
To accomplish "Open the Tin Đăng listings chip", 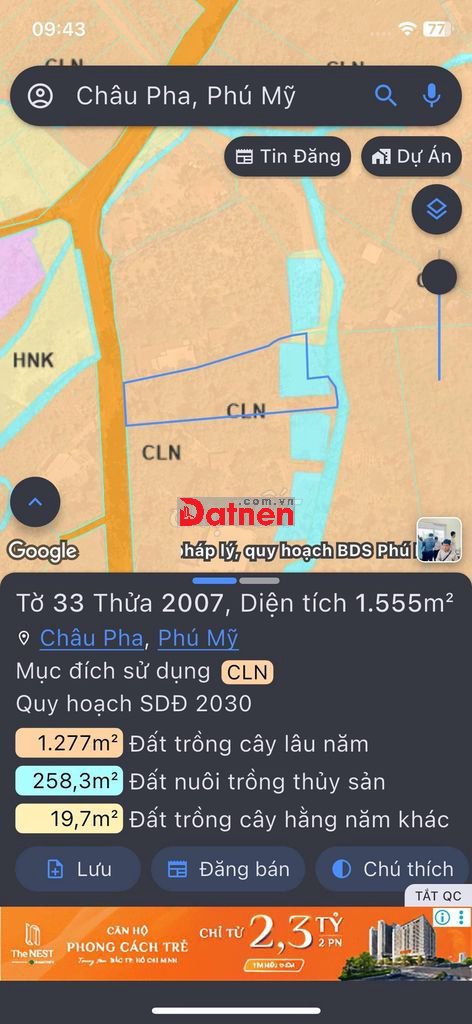I will (288, 157).
